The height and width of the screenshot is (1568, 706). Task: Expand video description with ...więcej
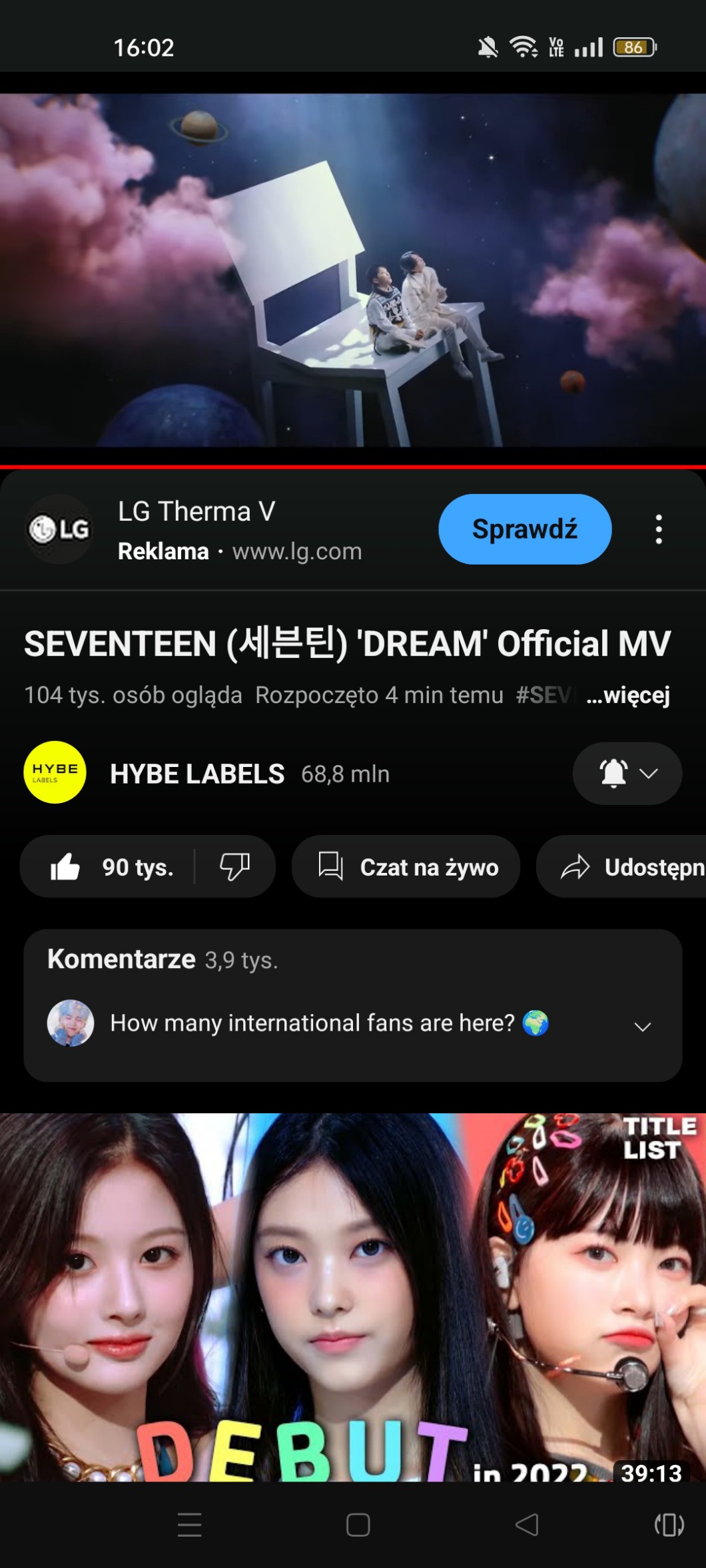(x=628, y=695)
